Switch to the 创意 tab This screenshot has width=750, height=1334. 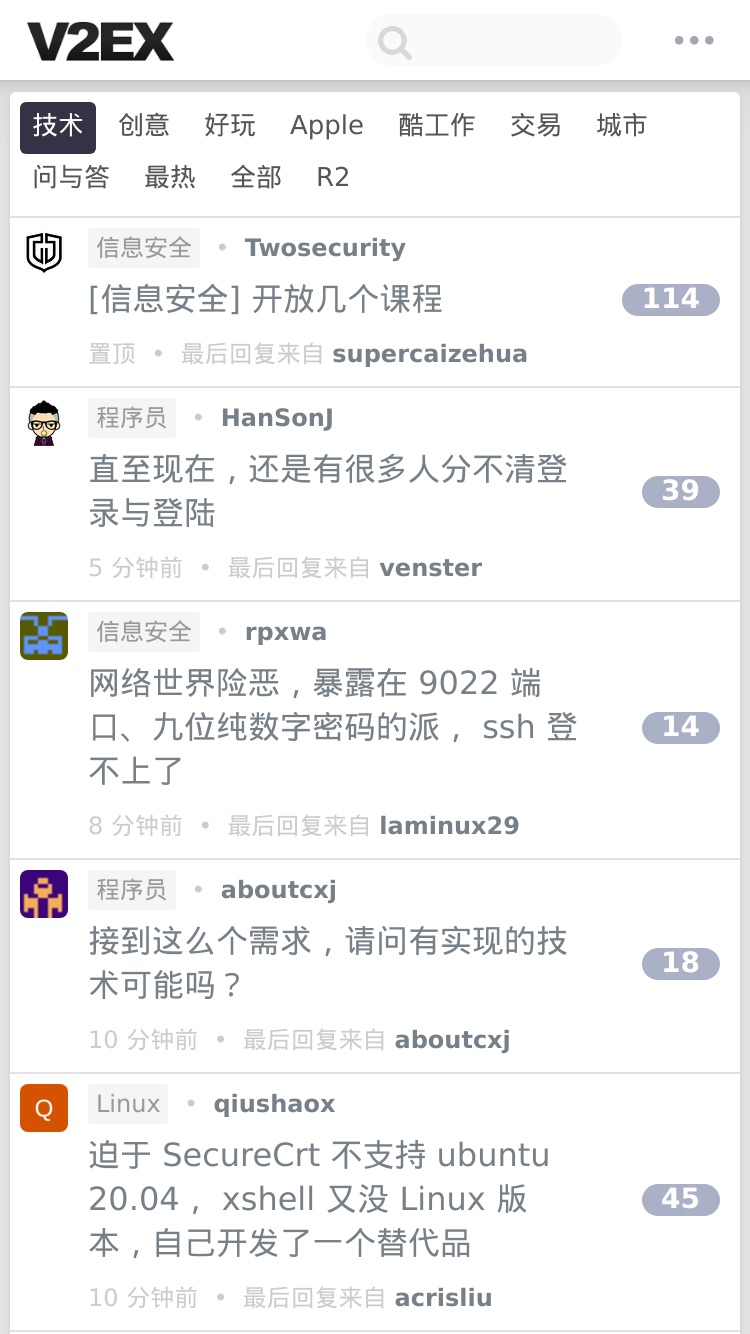pos(144,125)
